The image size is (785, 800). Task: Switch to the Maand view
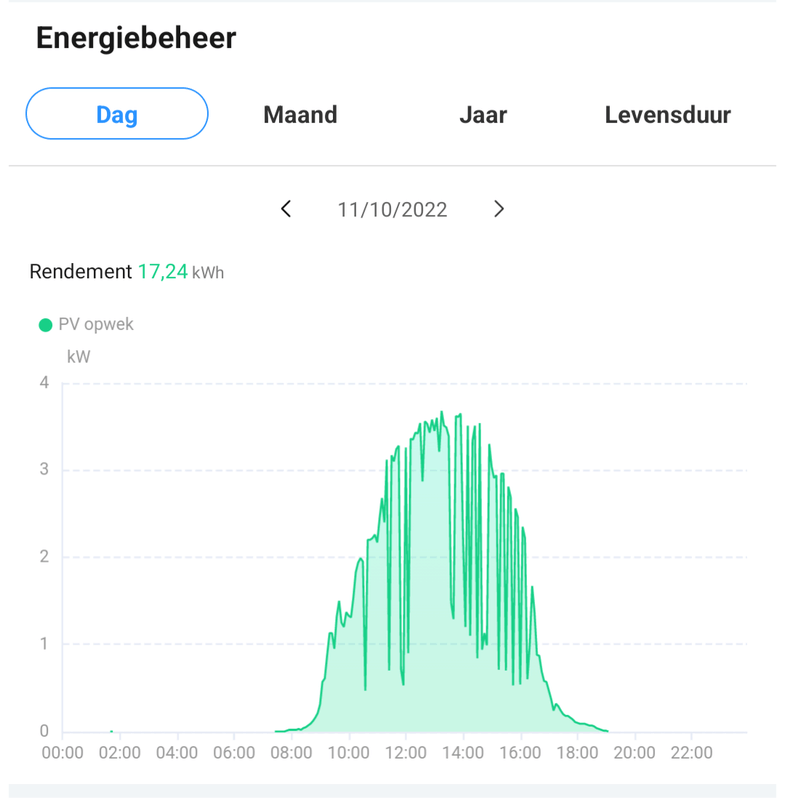coord(300,114)
